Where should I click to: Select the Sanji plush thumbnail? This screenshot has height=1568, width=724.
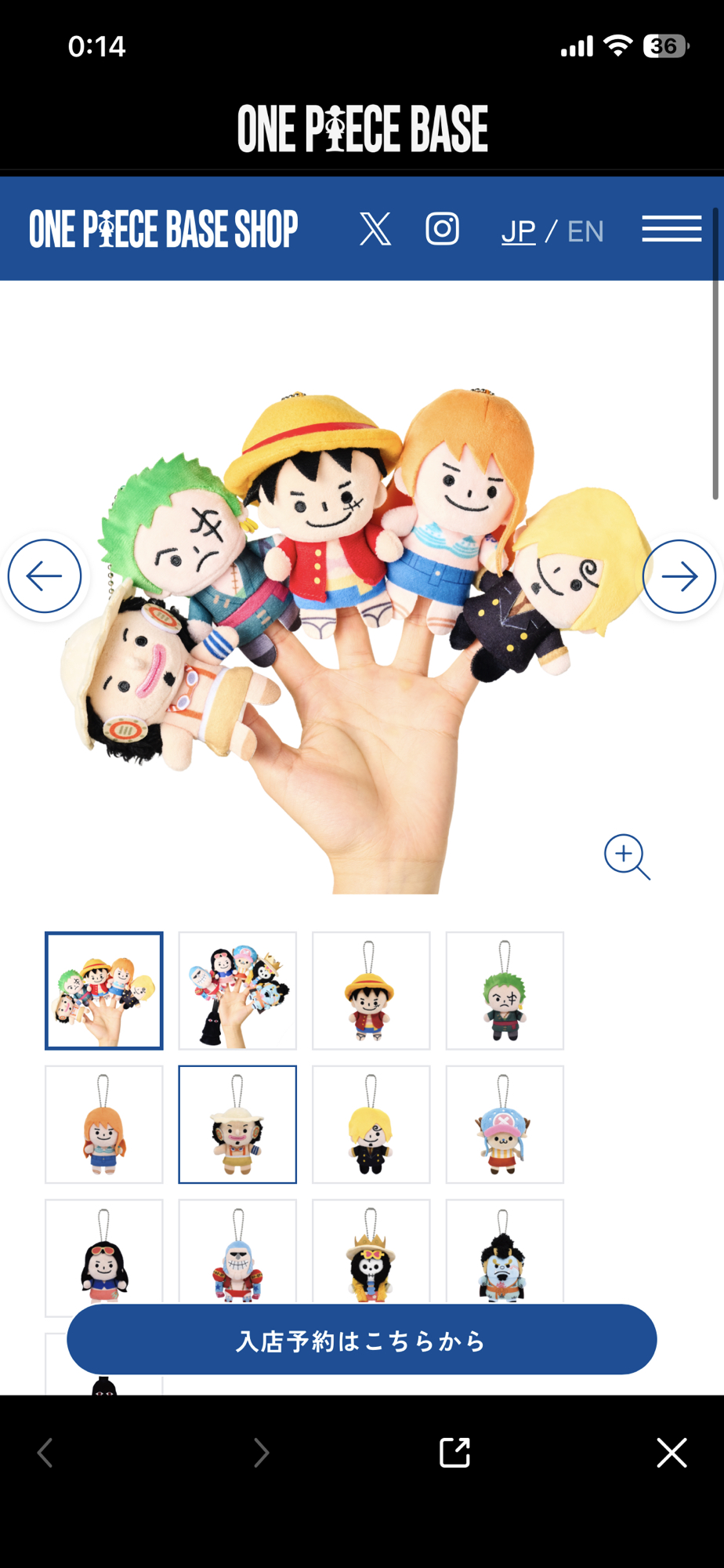pos(371,1124)
